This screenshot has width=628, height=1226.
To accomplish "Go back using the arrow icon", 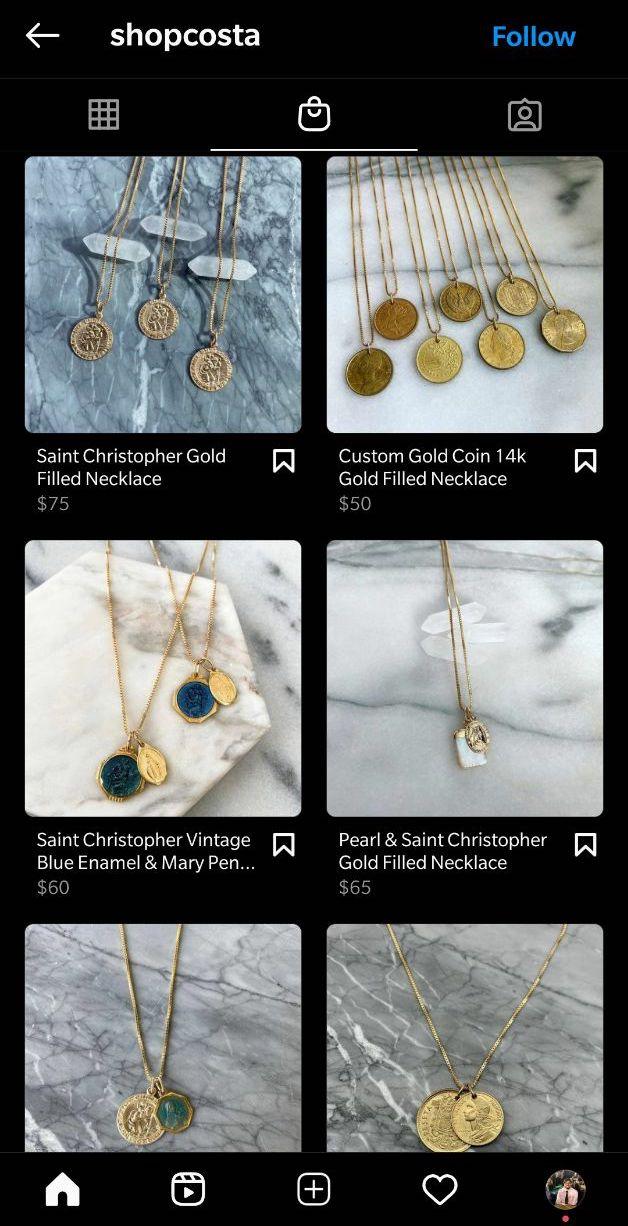I will (43, 36).
